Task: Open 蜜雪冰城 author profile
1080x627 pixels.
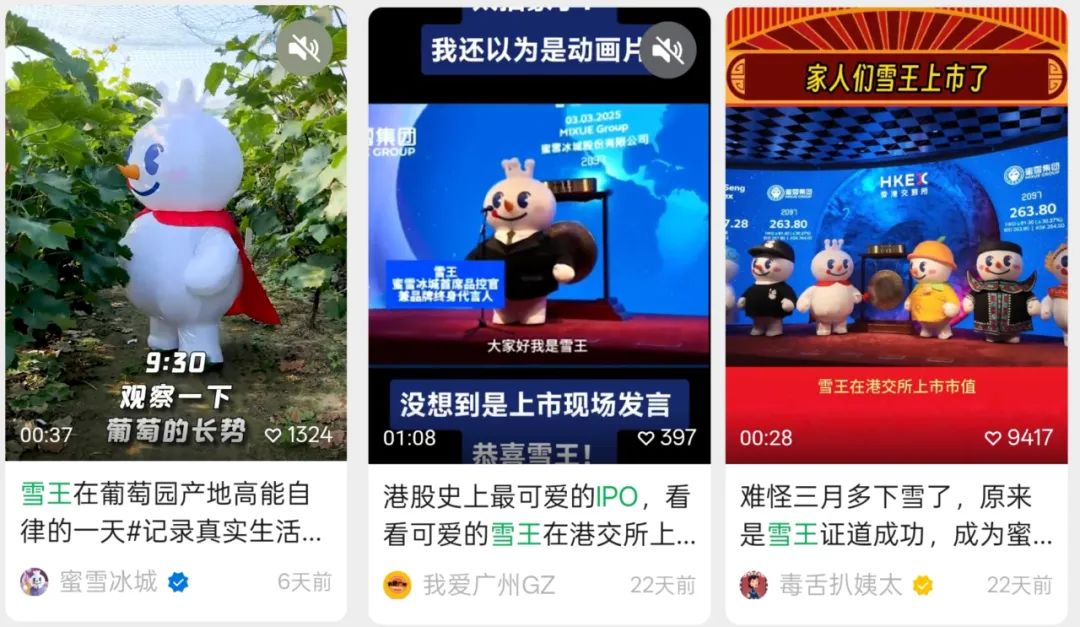Action: click(x=107, y=582)
